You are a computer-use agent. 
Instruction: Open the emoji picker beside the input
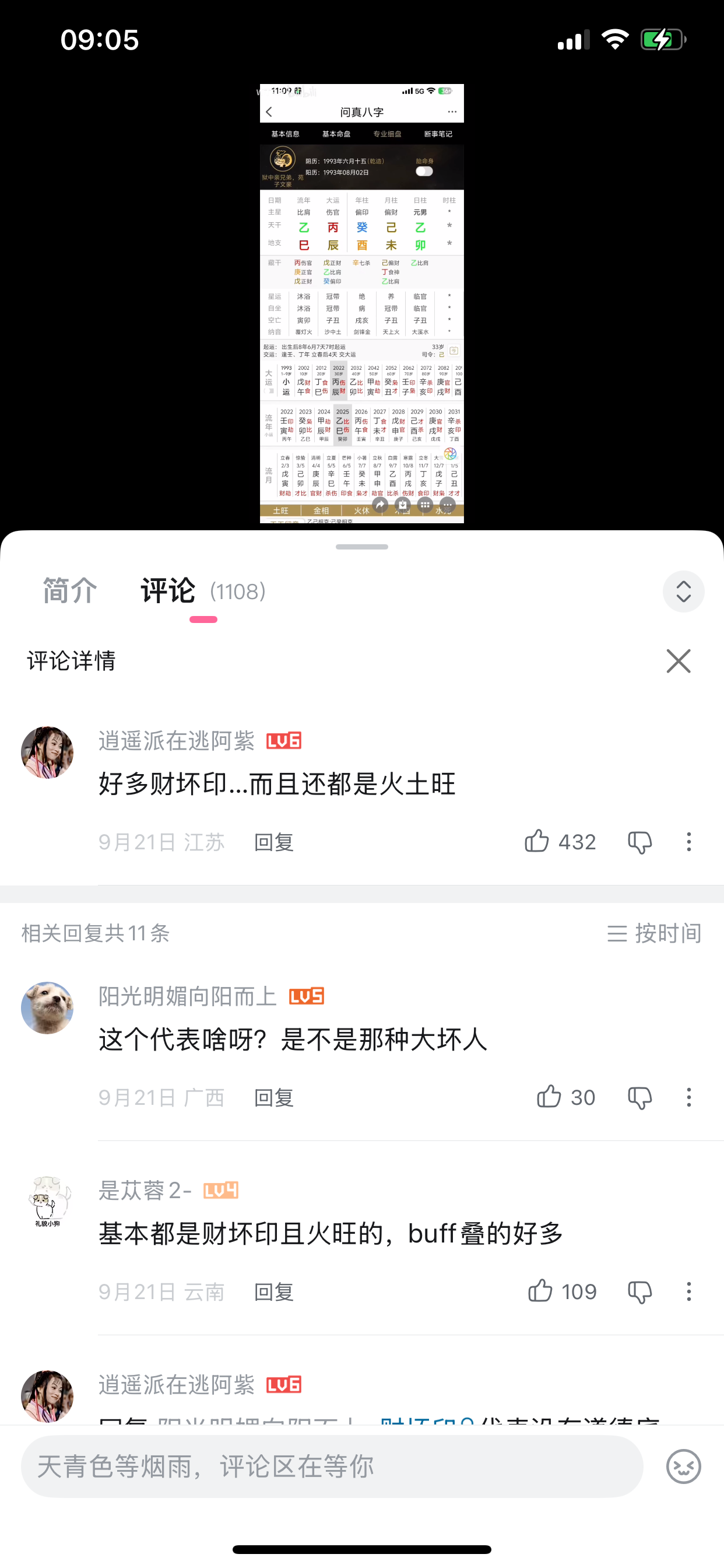(683, 1466)
